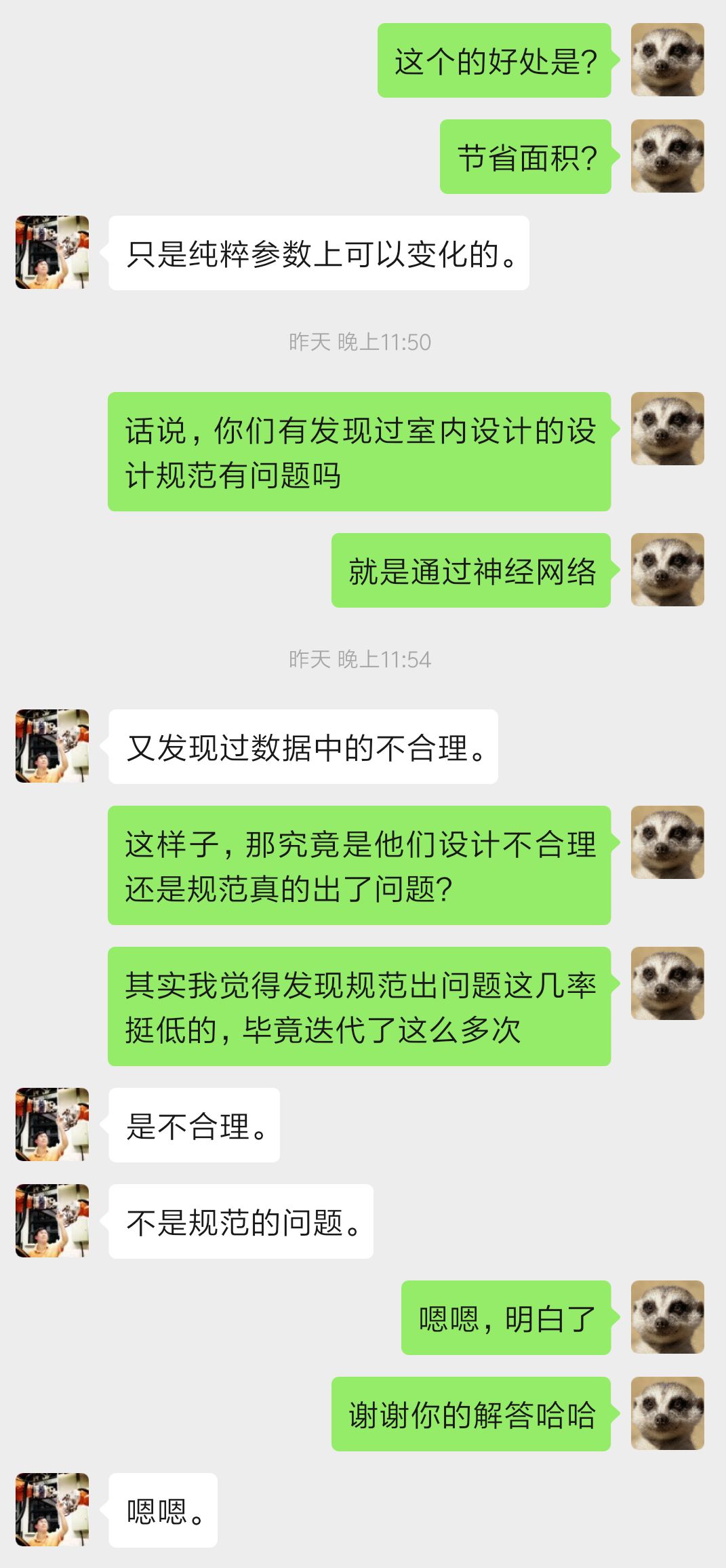Open profile from avatar beside "就是通过神经网络"
Viewport: 726px width, 1568px height.
coord(667,570)
